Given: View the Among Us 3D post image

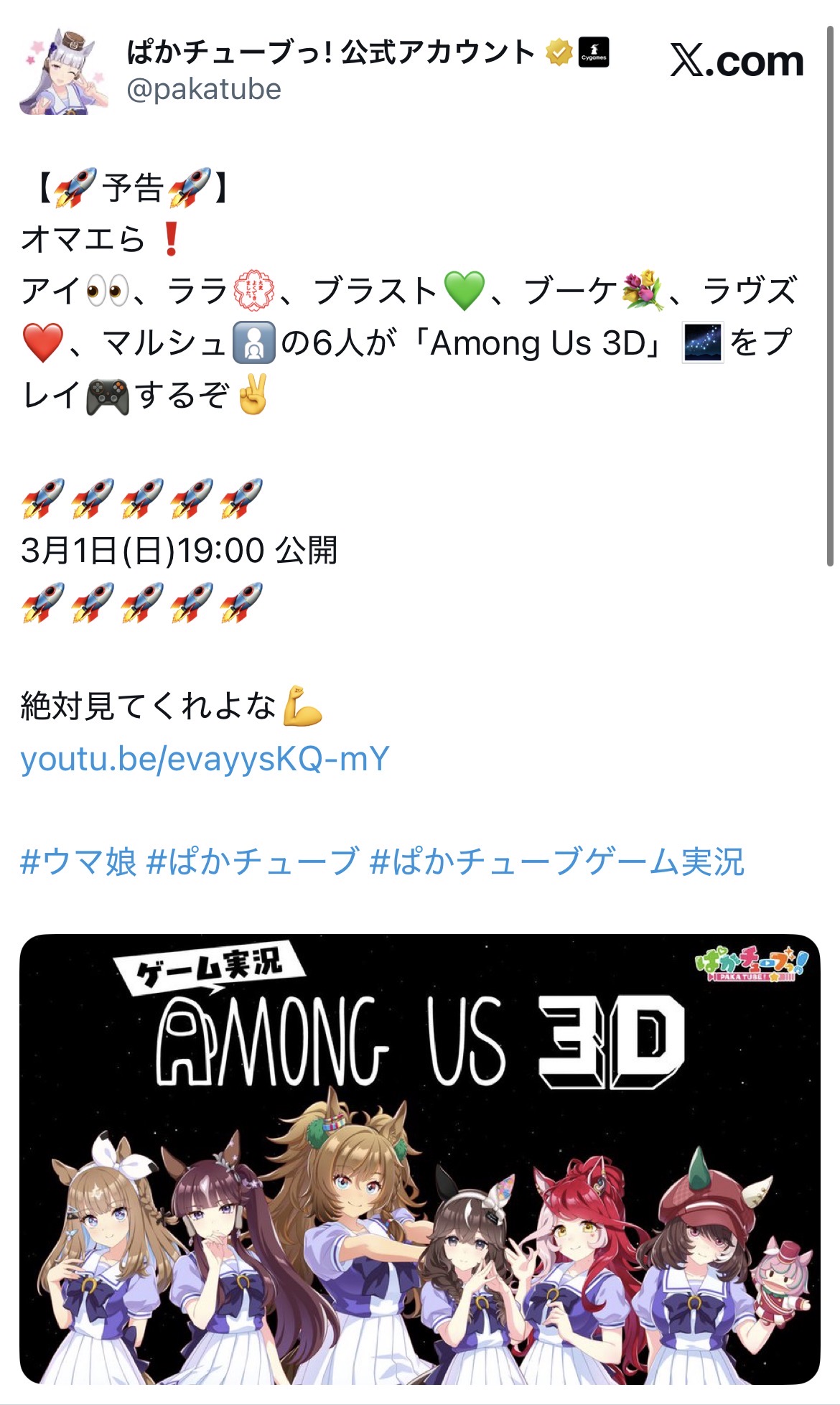Looking at the screenshot, I should click(419, 1159).
